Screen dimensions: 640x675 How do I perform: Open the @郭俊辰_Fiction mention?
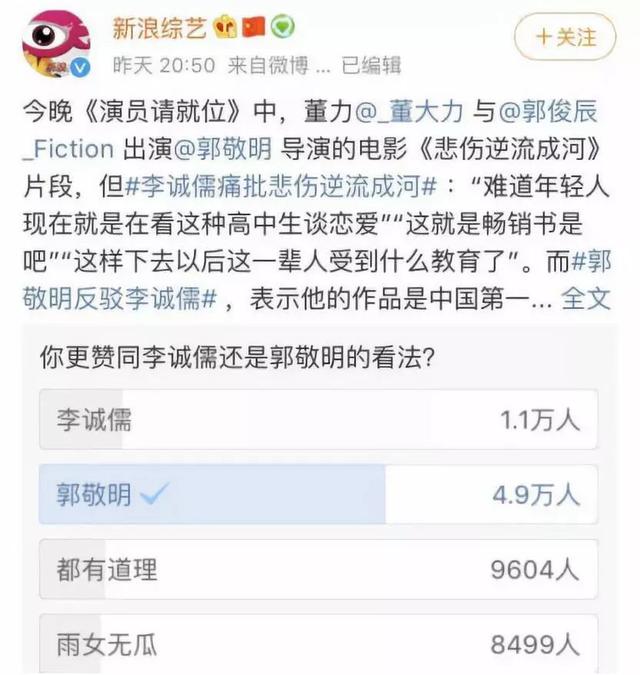[x=548, y=111]
